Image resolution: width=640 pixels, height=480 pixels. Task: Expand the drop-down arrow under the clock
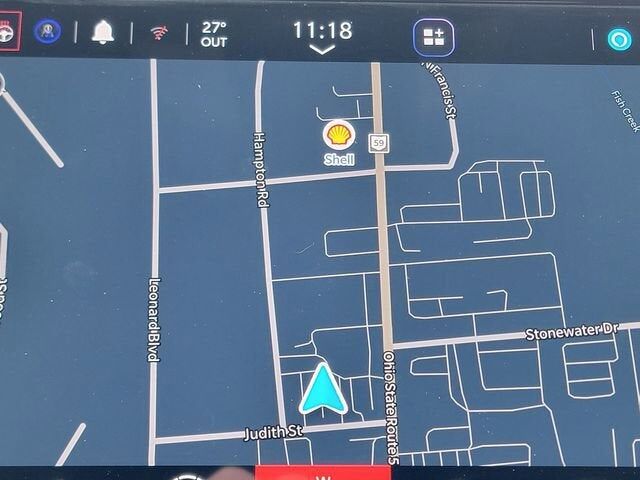click(x=322, y=49)
